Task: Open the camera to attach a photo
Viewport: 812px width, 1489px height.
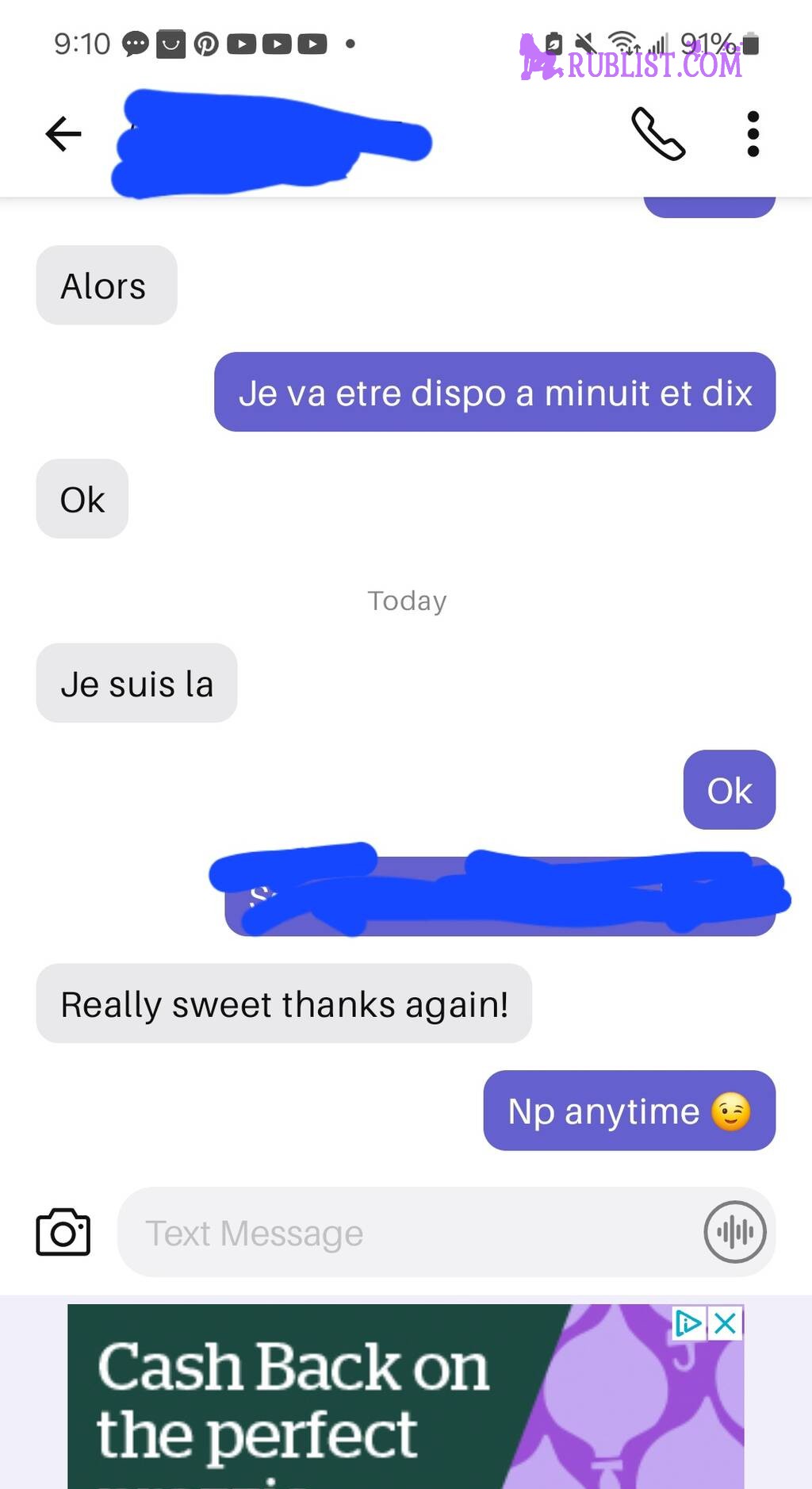Action: coord(63,1232)
